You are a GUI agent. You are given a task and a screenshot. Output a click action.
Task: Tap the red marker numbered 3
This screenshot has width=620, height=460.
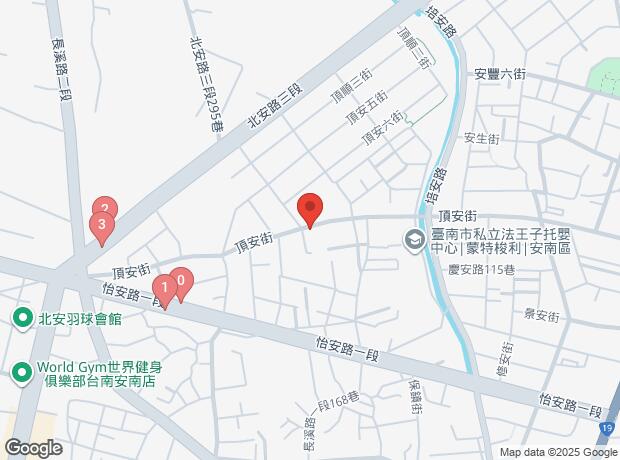coord(101,226)
